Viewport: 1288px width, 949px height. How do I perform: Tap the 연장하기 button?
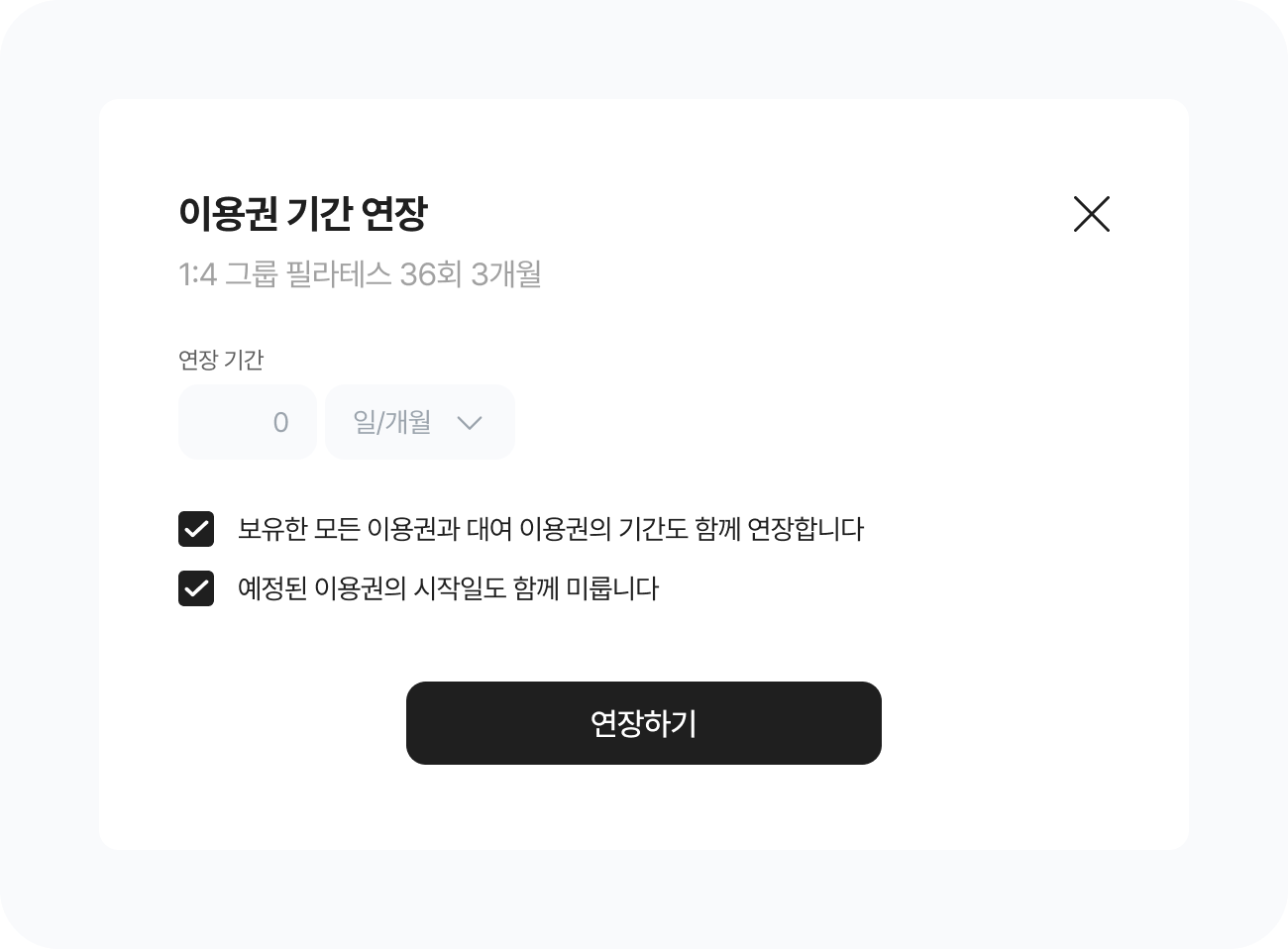coord(643,723)
